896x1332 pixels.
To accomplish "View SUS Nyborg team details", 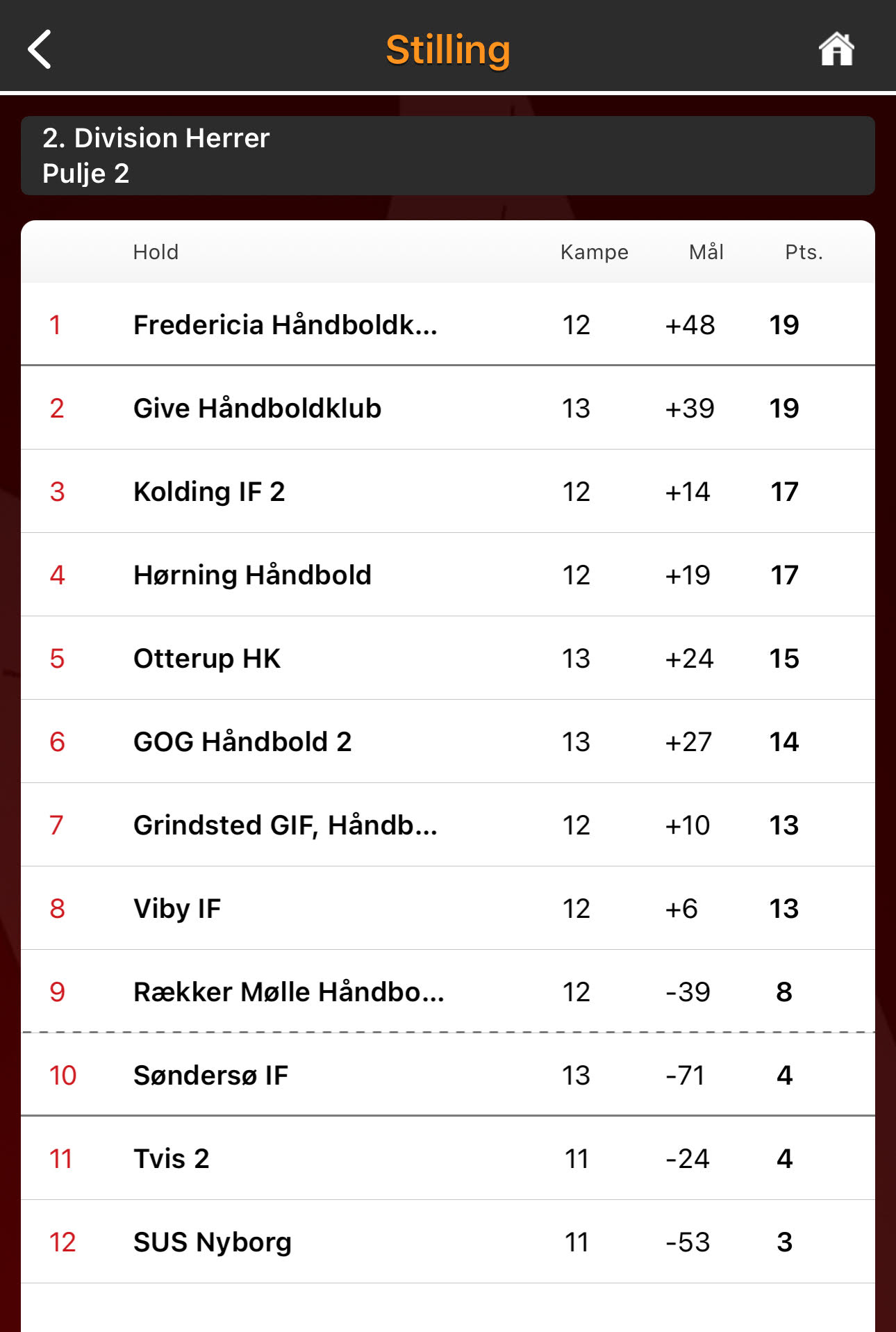I will (x=212, y=1242).
